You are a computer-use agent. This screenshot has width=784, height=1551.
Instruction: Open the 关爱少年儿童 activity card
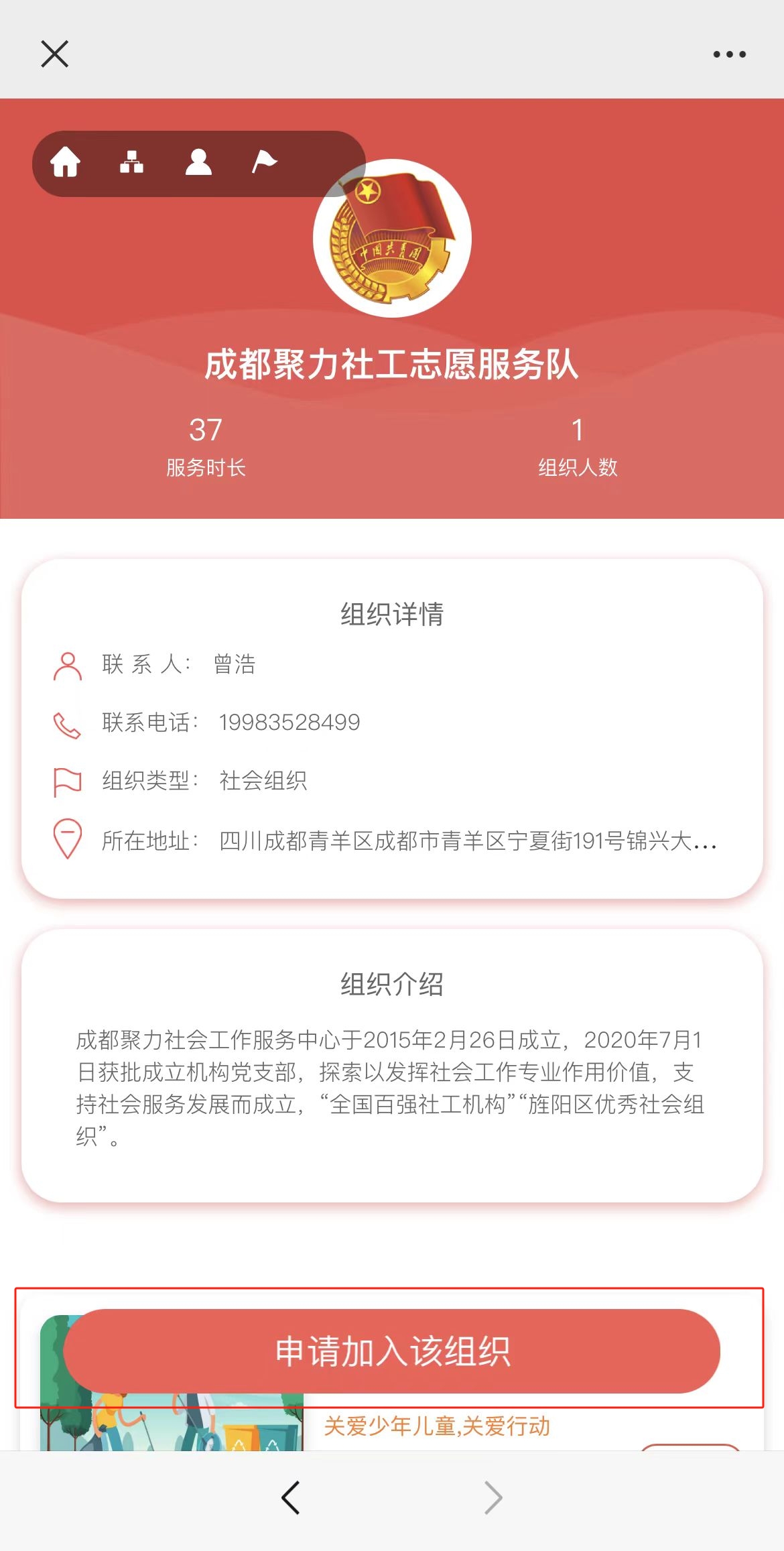437,1426
